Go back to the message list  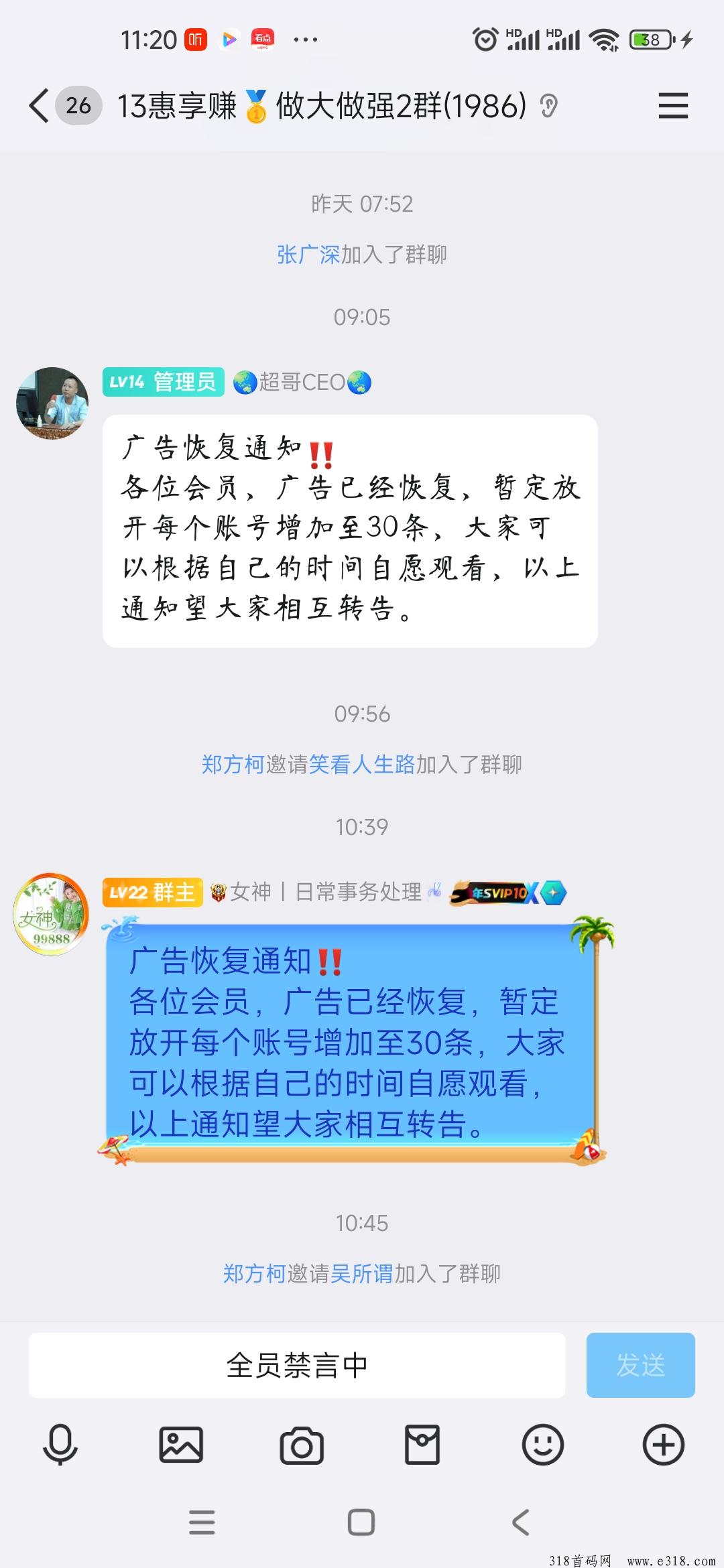click(40, 106)
